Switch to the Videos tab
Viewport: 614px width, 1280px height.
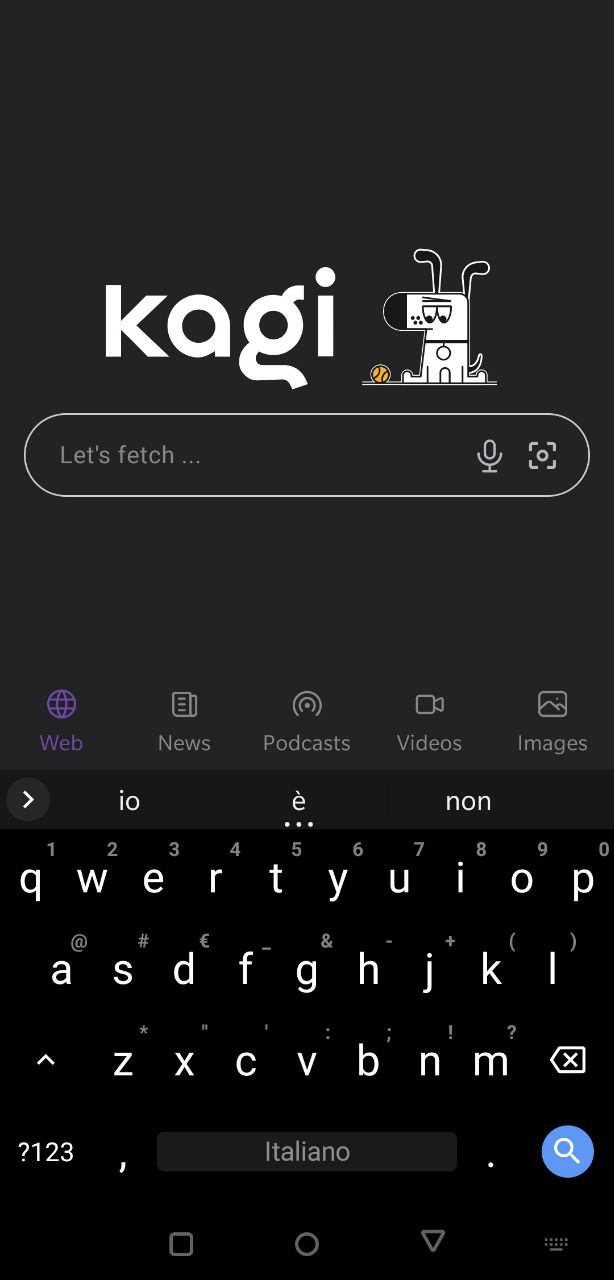(429, 721)
